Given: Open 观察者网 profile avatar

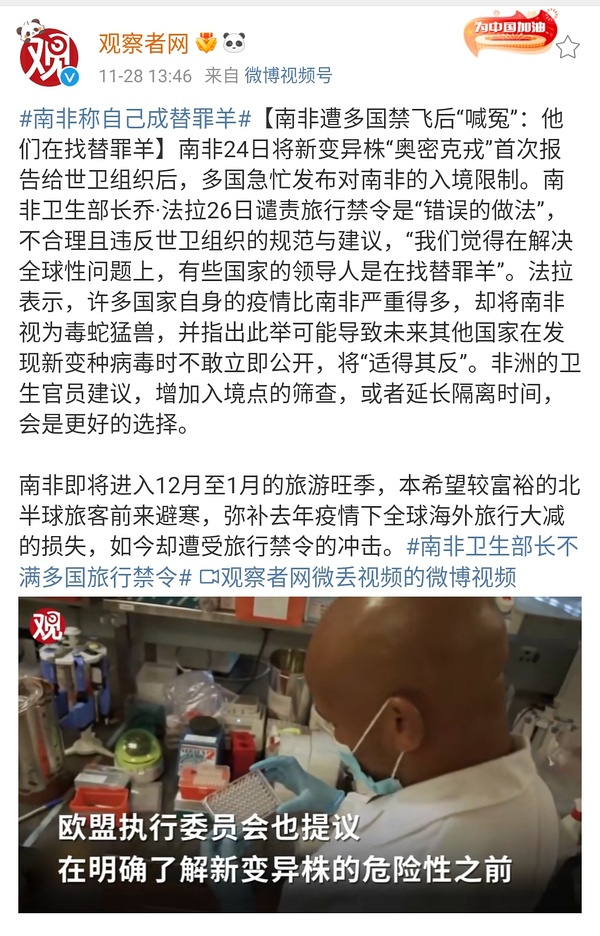Looking at the screenshot, I should click(48, 56).
